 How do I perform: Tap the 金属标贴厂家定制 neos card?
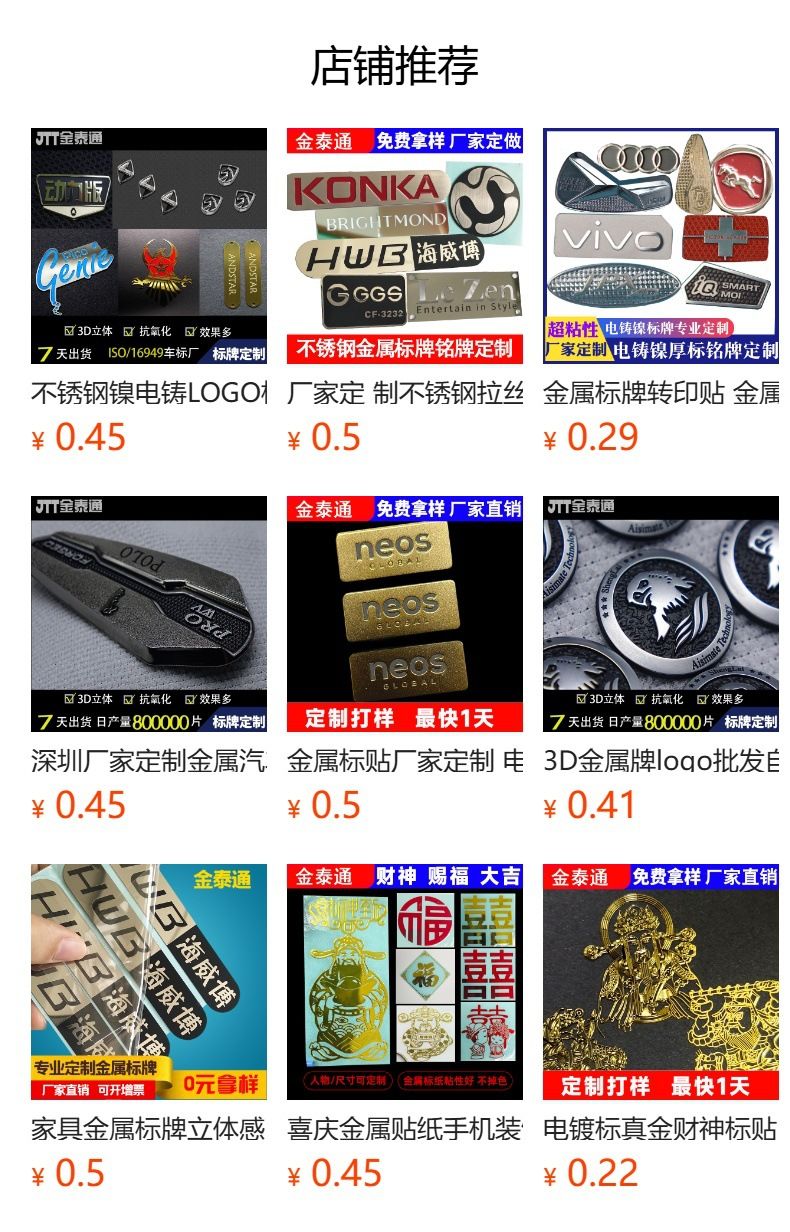tap(405, 614)
